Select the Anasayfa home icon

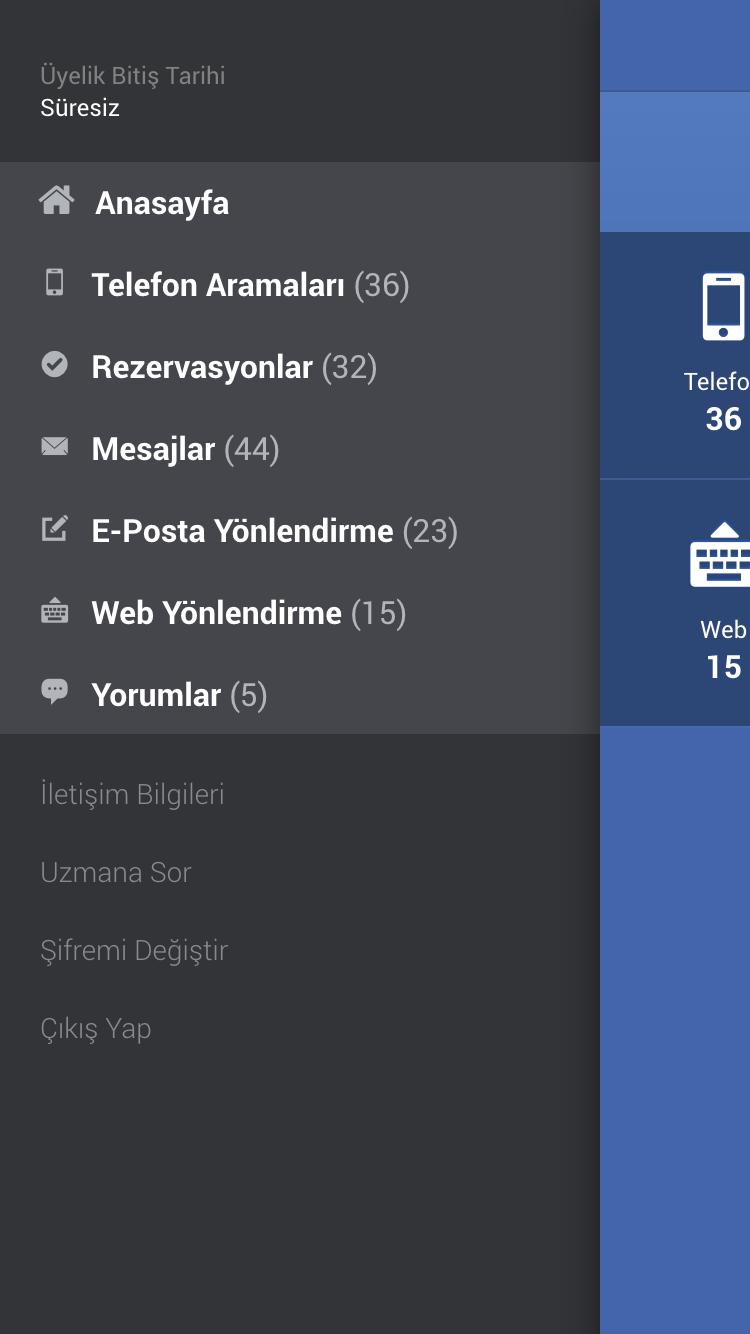[57, 200]
